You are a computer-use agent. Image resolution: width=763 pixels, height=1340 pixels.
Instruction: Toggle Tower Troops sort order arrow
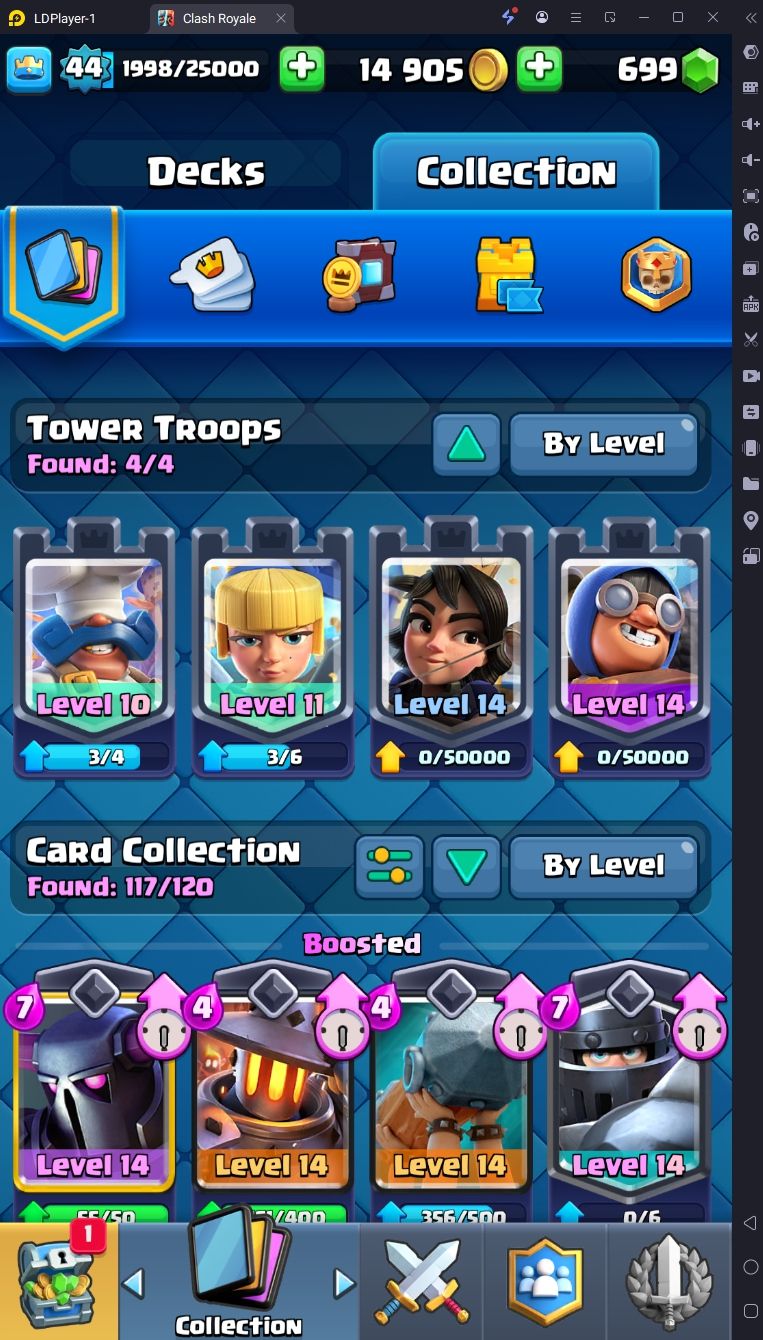pos(466,444)
